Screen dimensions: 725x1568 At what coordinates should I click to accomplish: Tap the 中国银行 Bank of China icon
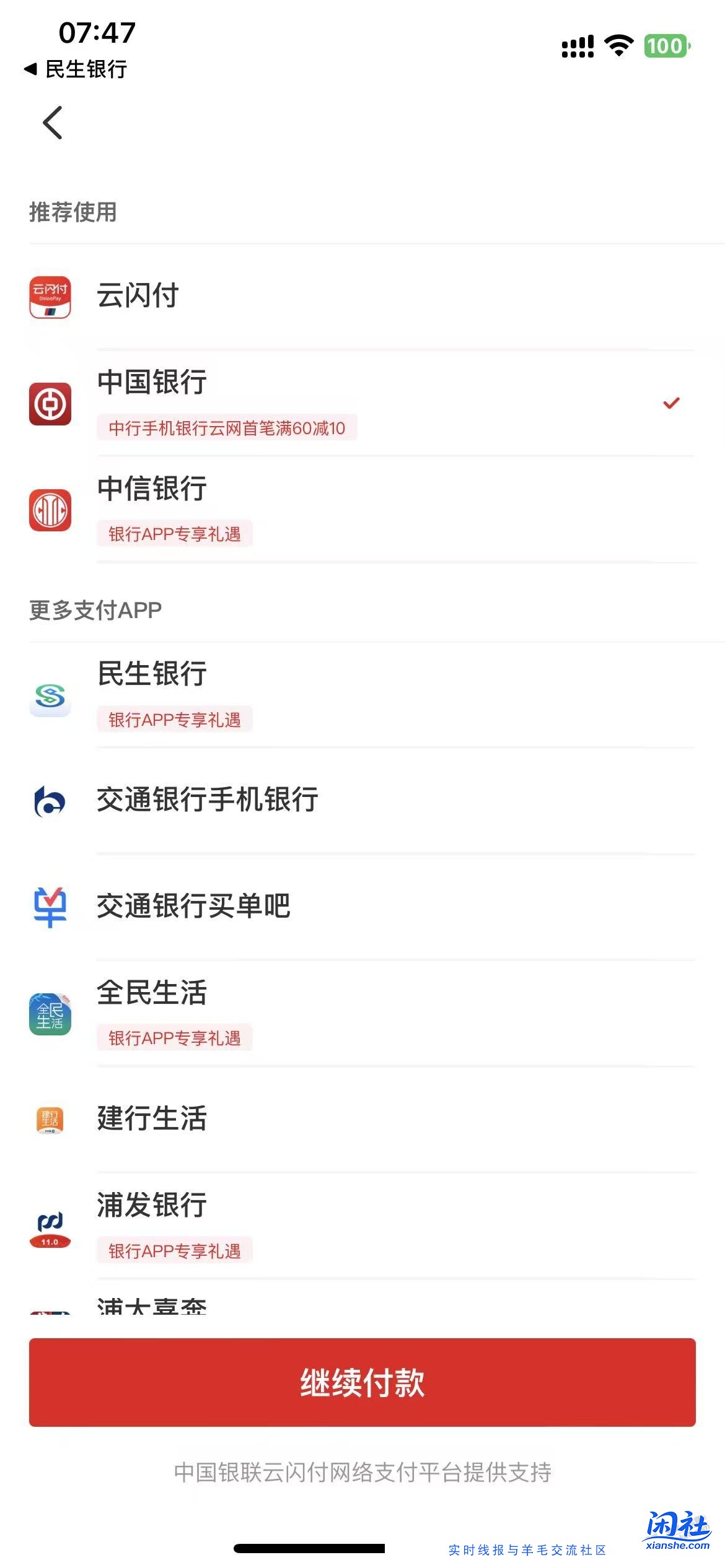click(x=51, y=401)
